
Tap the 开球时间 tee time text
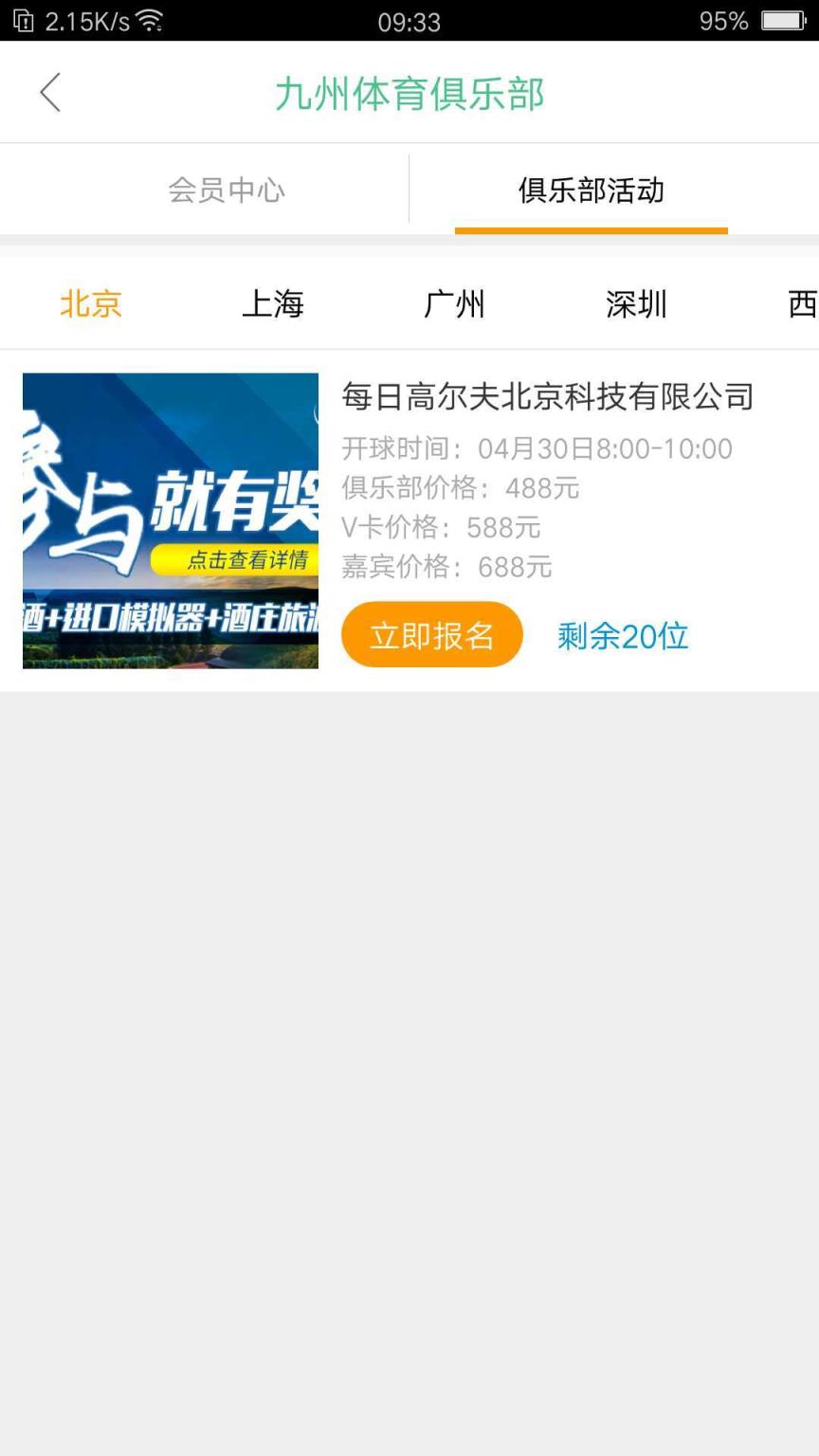(x=536, y=447)
